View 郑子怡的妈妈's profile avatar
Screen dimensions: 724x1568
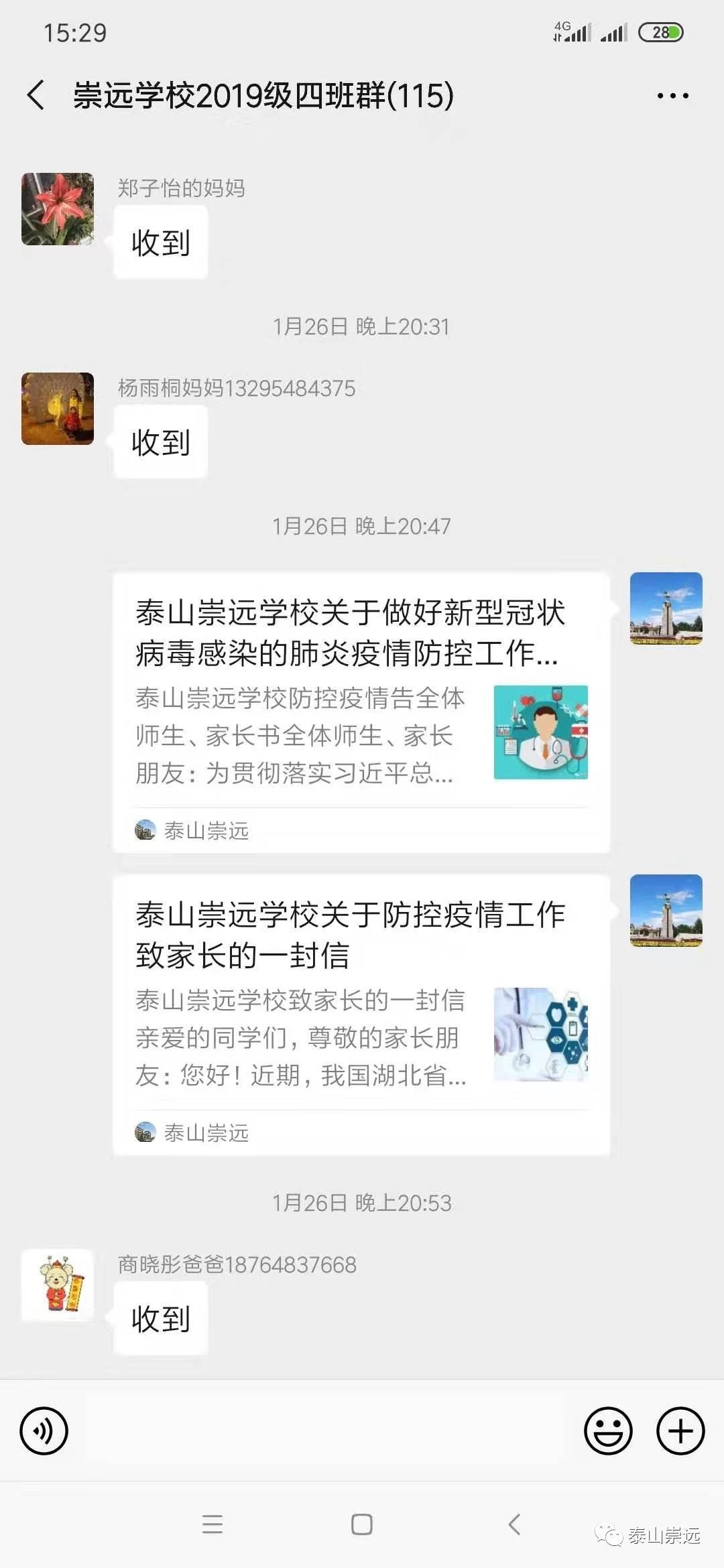[58, 209]
